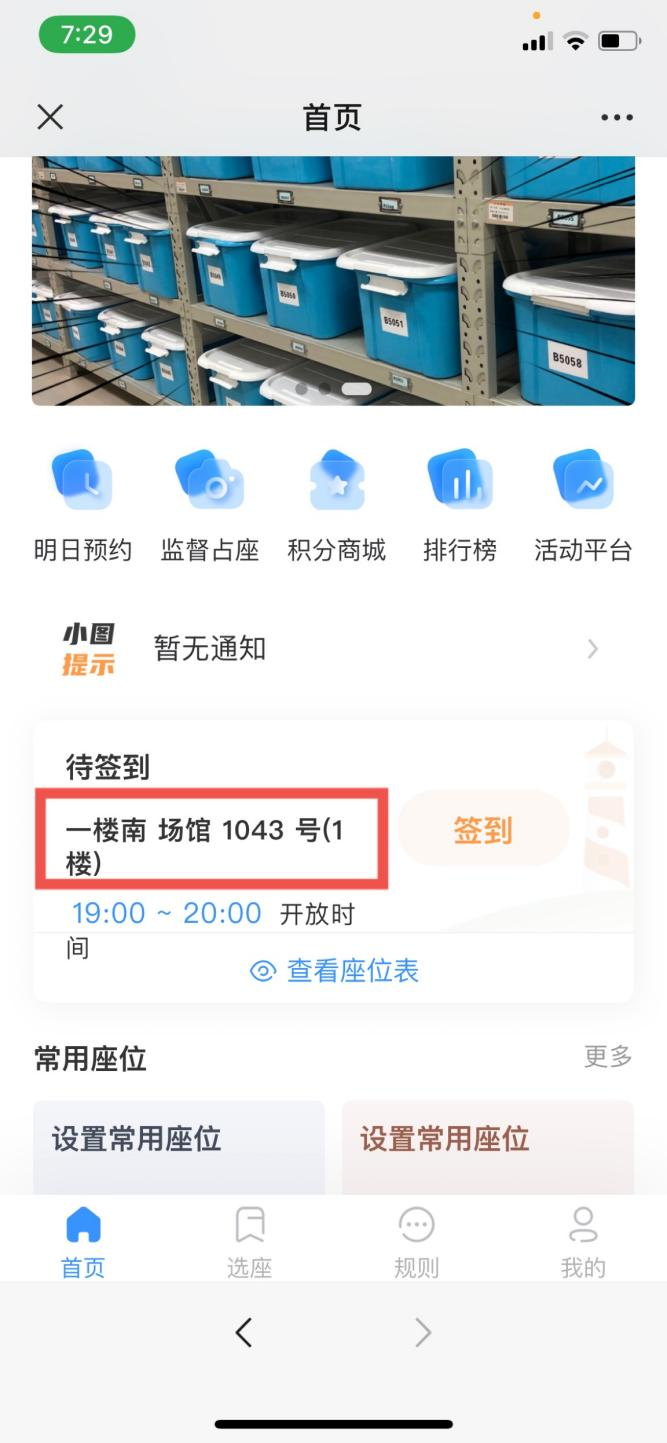The width and height of the screenshot is (667, 1443).
Task: Close the mini program with X
Action: (x=50, y=117)
